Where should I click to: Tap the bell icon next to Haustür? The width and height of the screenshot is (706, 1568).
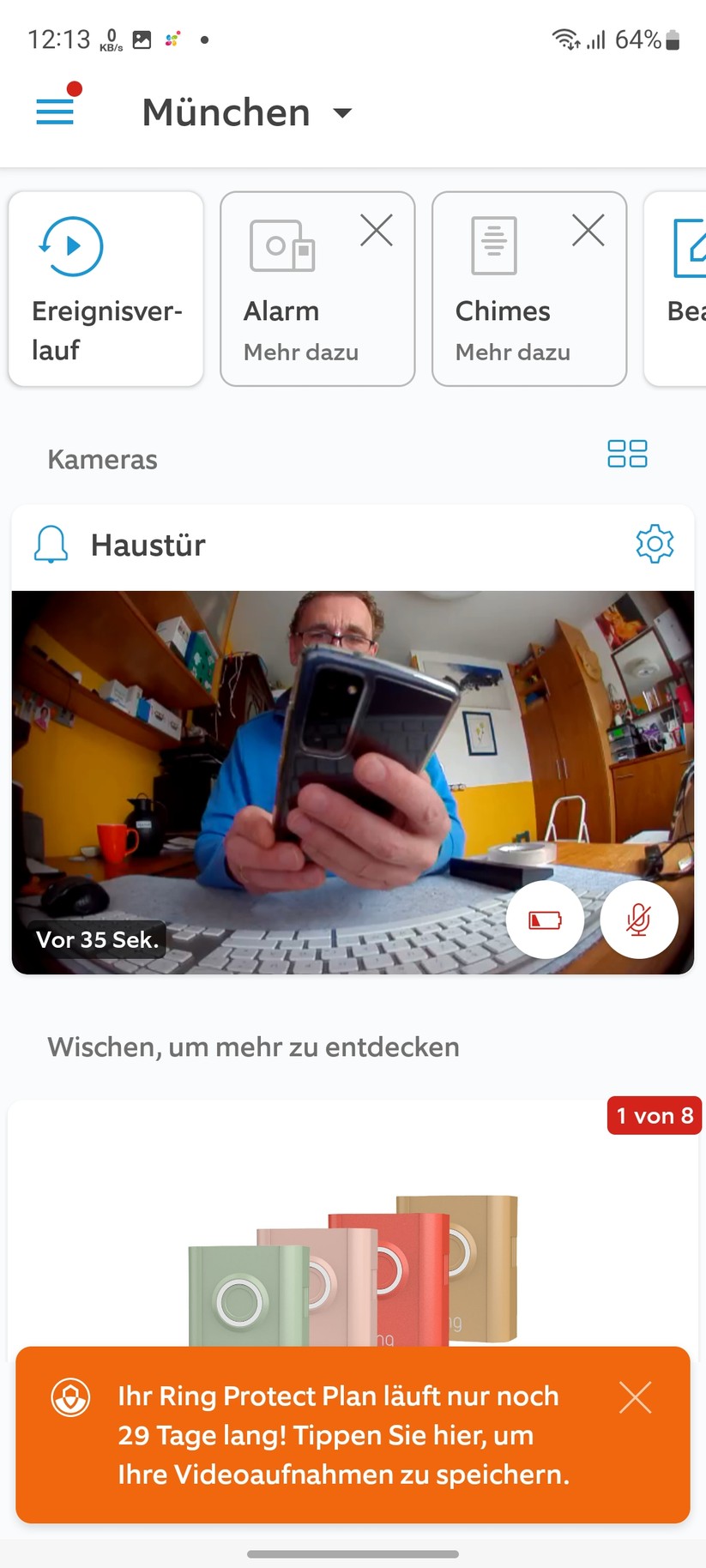tap(50, 544)
